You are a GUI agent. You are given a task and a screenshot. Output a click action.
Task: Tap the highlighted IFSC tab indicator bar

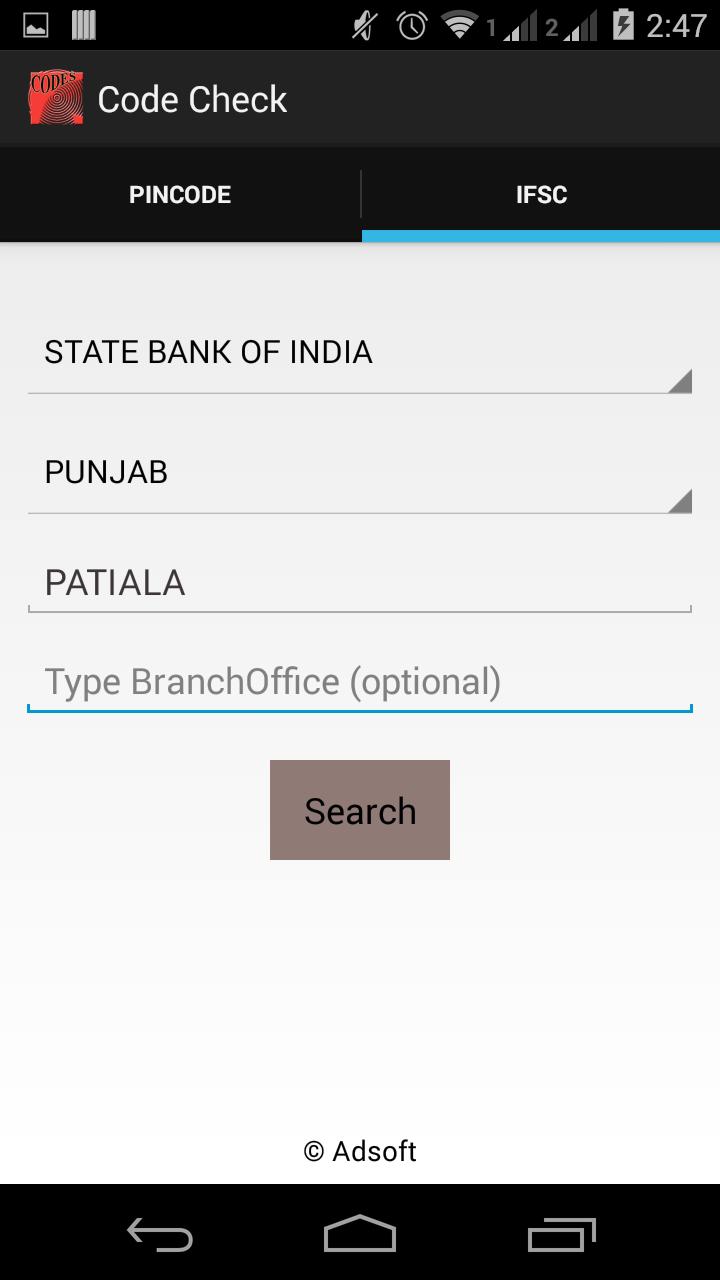click(540, 236)
